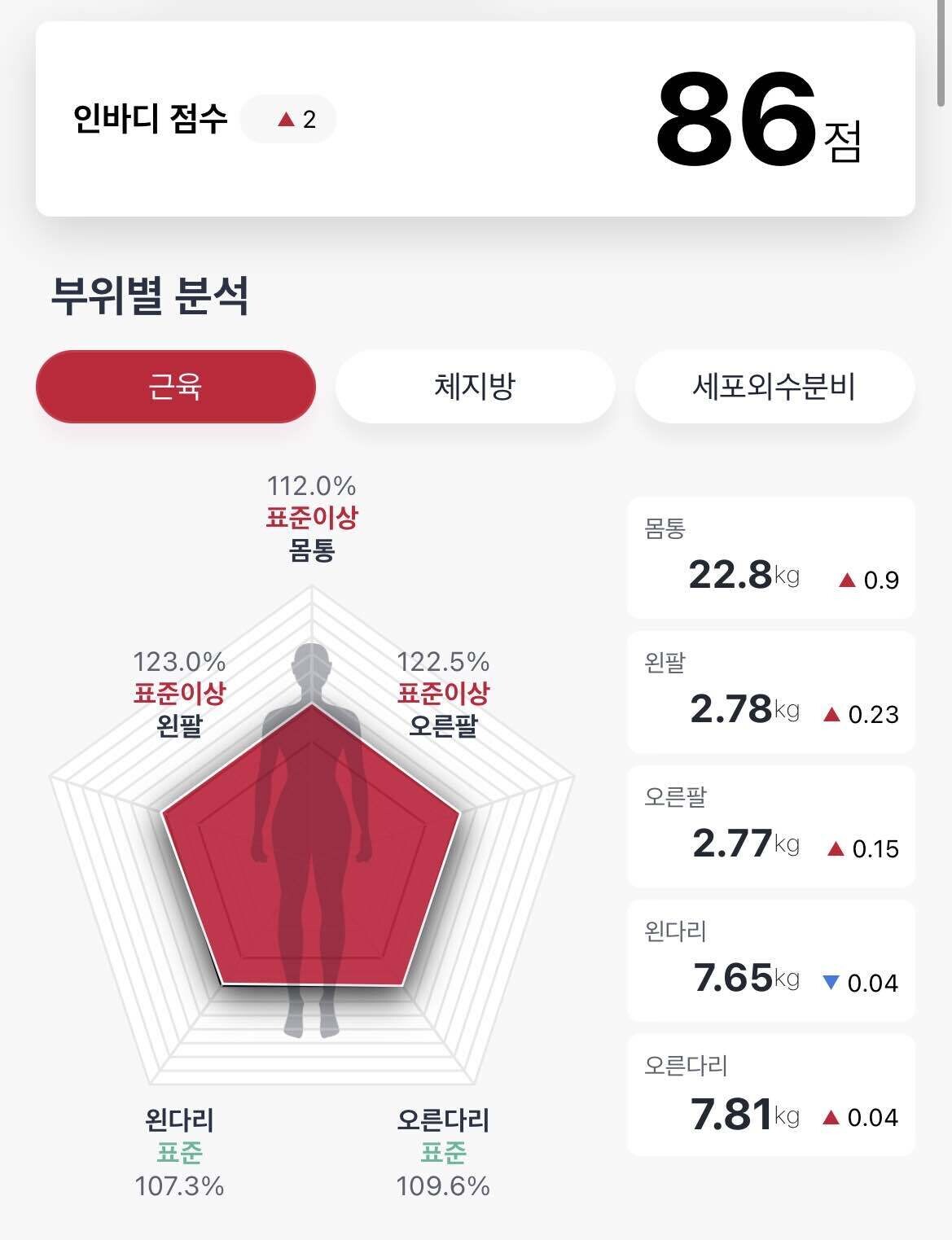Tap the blue decrease arrow on 왼다리 card
The width and height of the screenshot is (952, 1240).
[x=831, y=983]
